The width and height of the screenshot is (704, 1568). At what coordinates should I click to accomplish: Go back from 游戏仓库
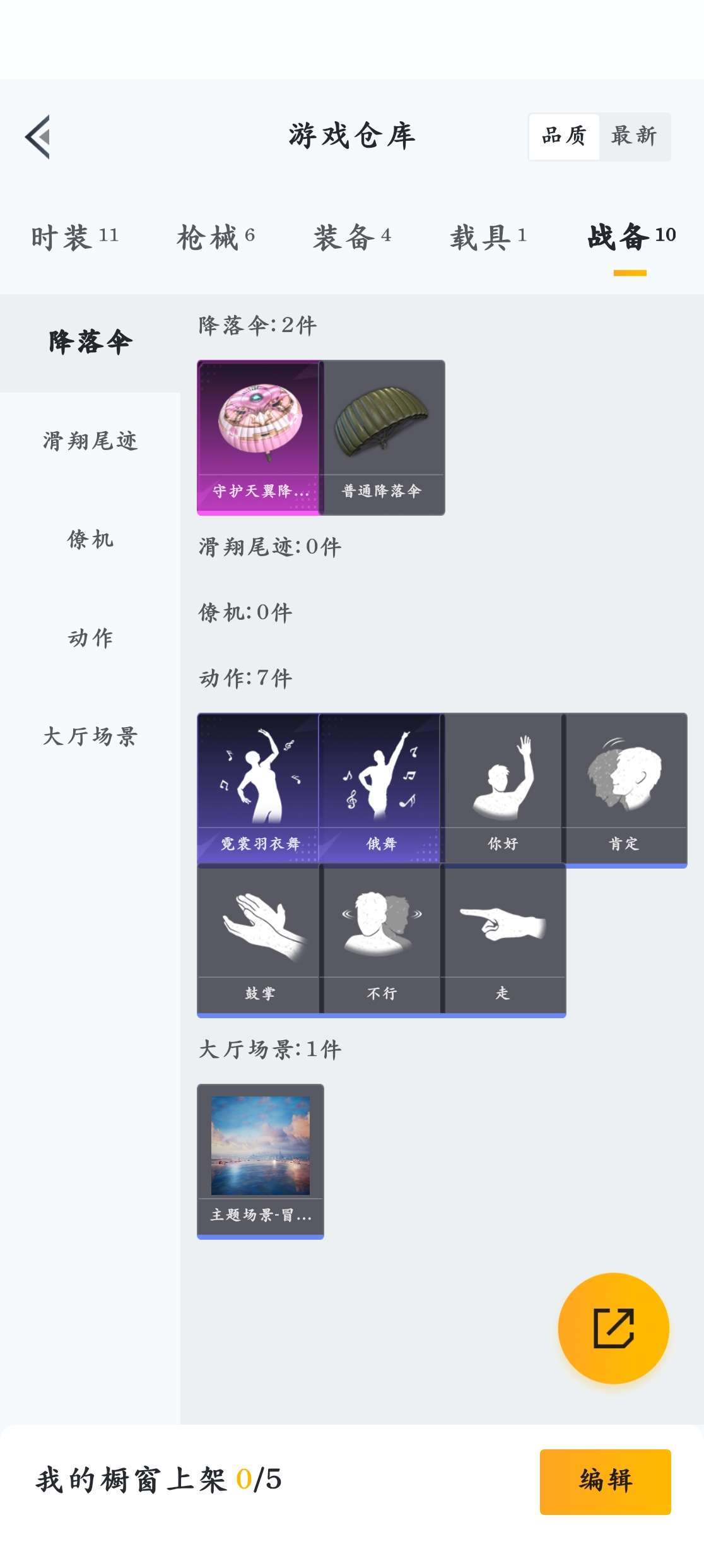(x=38, y=137)
